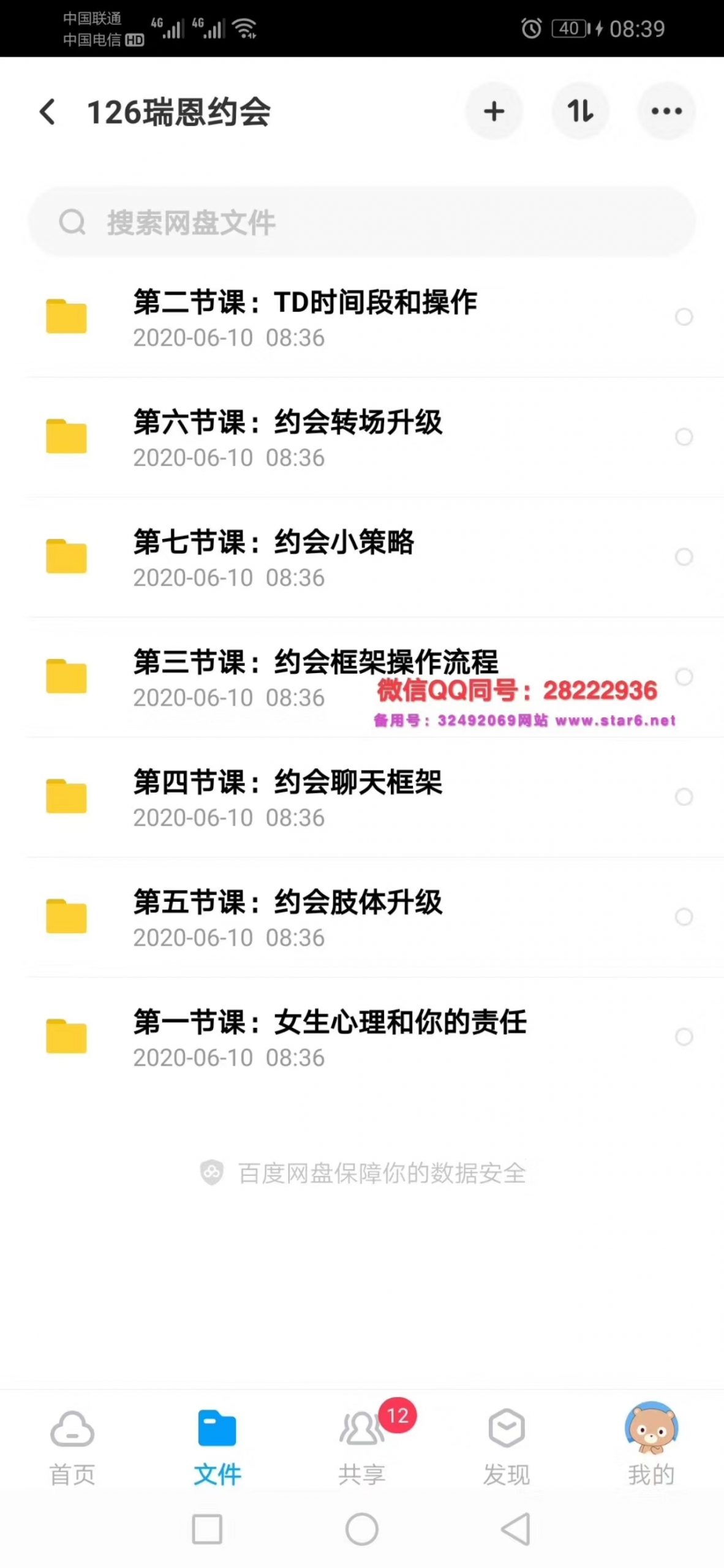Switch to the 我的 tab
The width and height of the screenshot is (724, 1568).
click(651, 1448)
